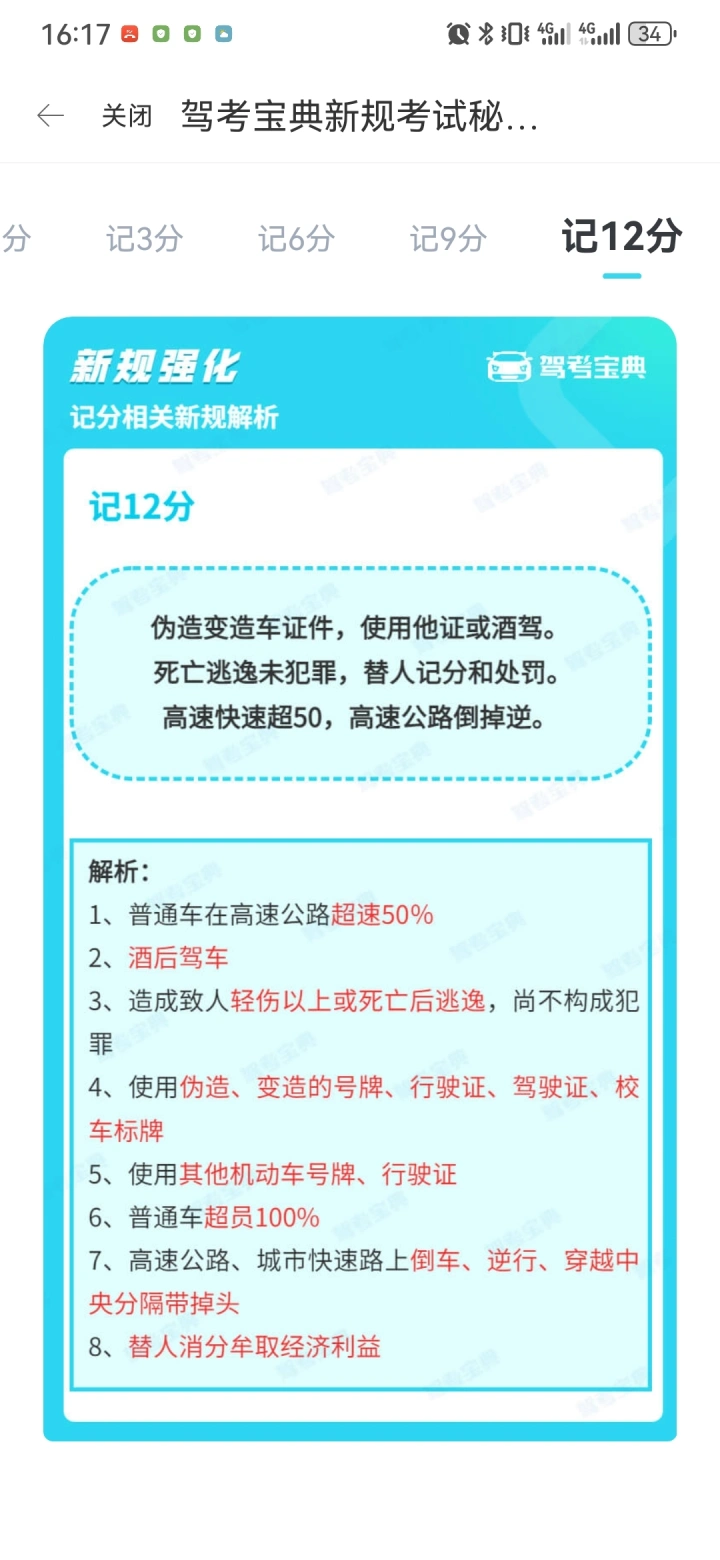Switch to the 记9分 tab
The image size is (720, 1560).
click(449, 239)
